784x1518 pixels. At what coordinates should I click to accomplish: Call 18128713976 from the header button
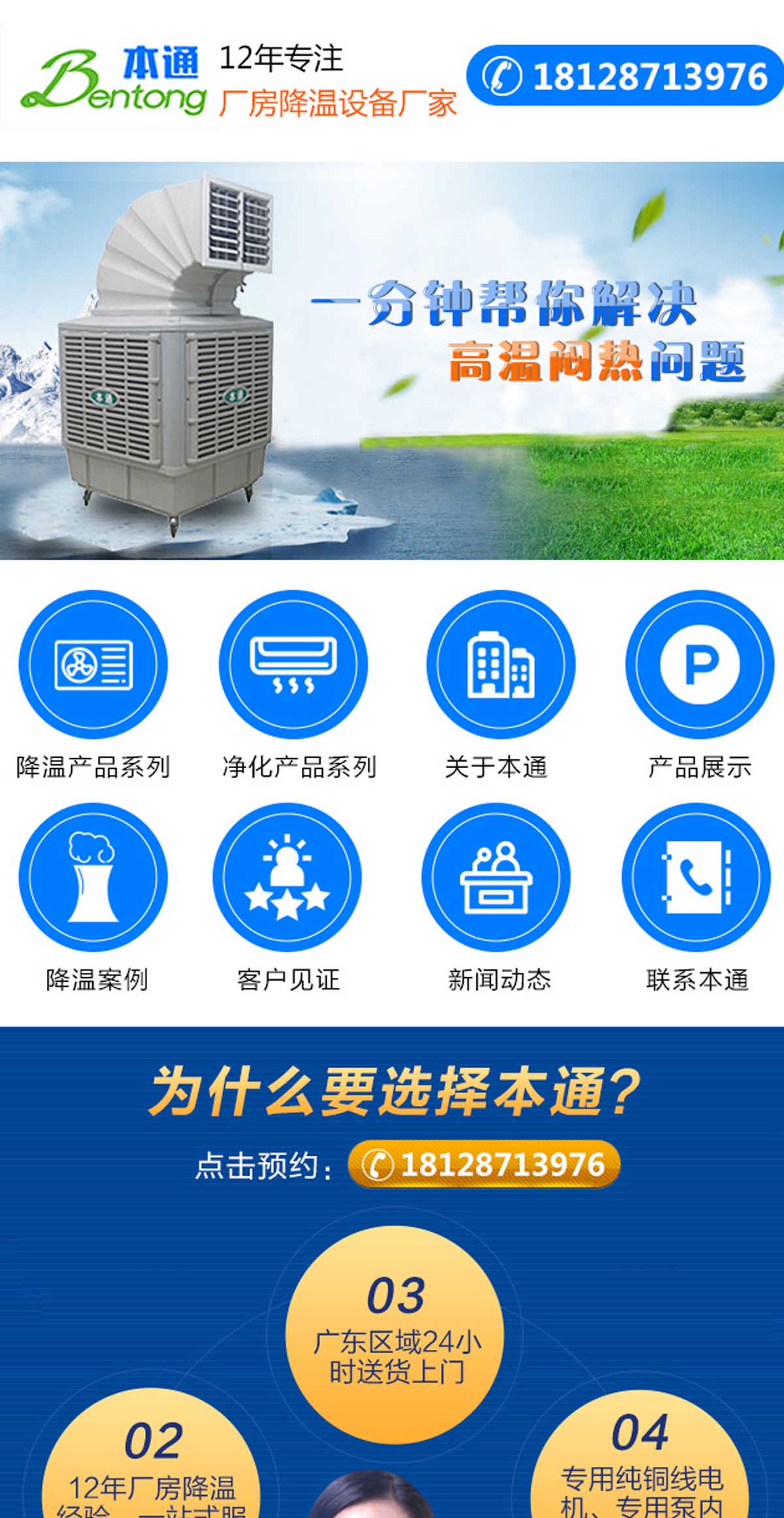[624, 76]
